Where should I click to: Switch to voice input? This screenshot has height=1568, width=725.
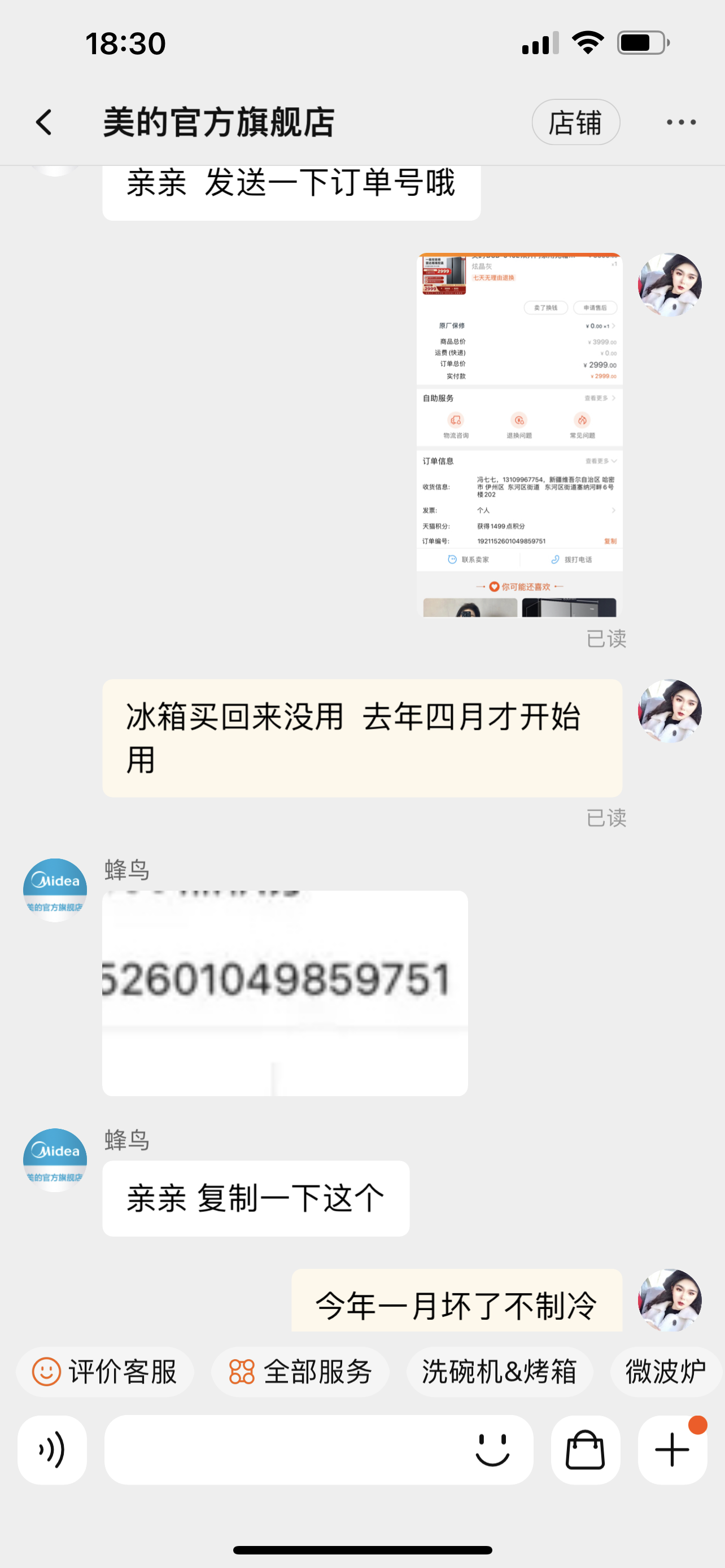tap(53, 1450)
